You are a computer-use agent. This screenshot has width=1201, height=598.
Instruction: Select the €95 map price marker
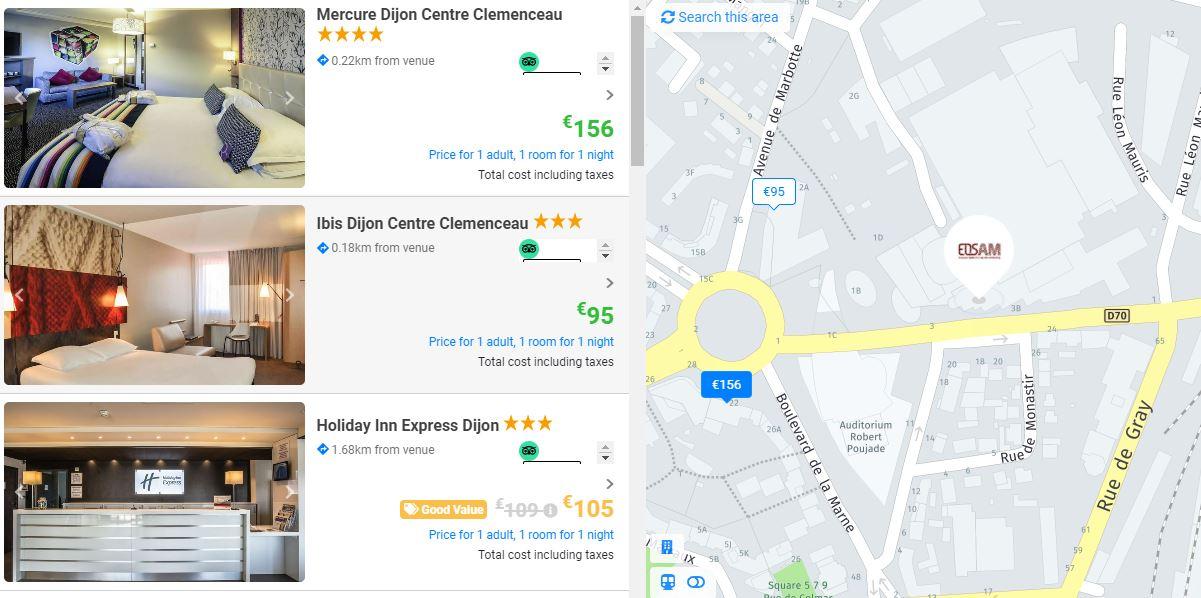tap(773, 192)
